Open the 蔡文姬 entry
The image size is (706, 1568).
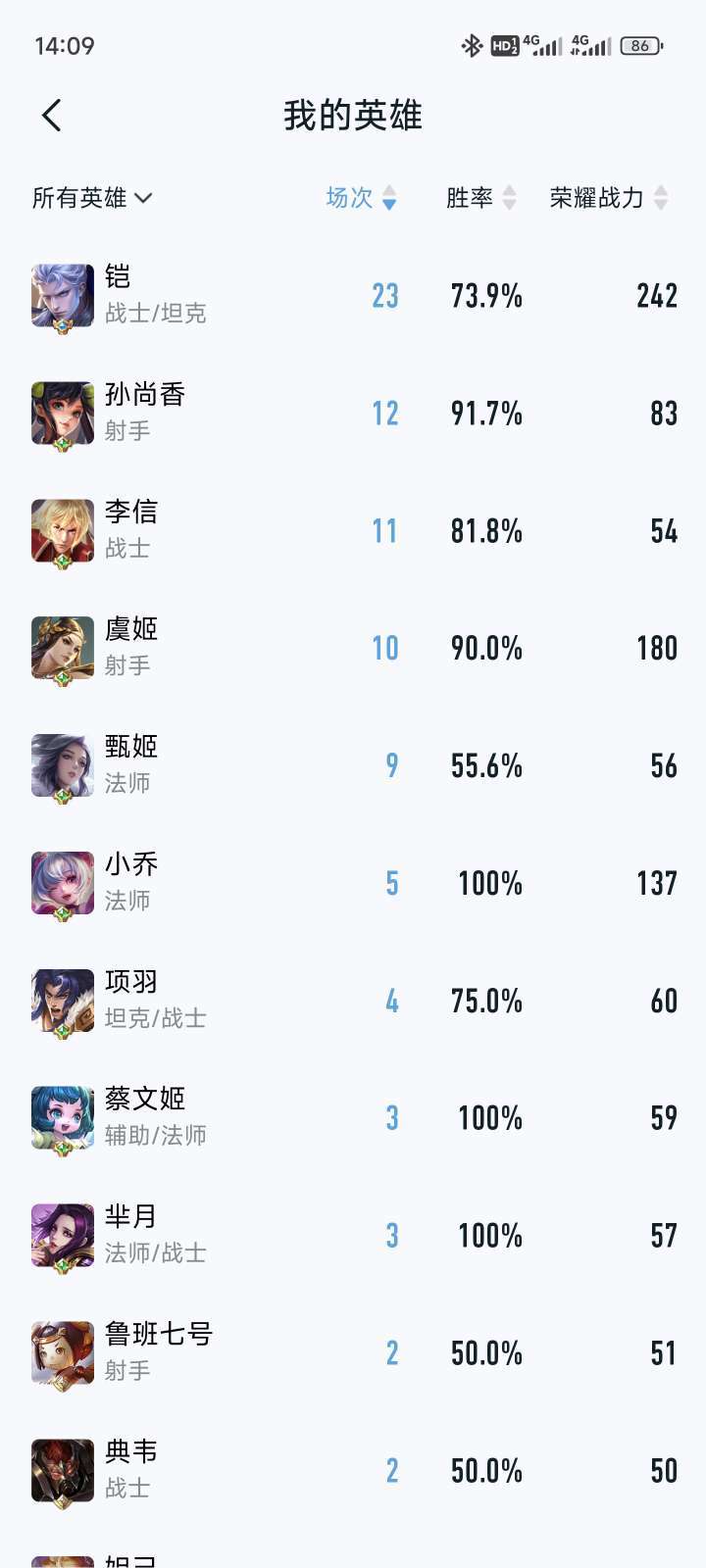click(353, 1118)
